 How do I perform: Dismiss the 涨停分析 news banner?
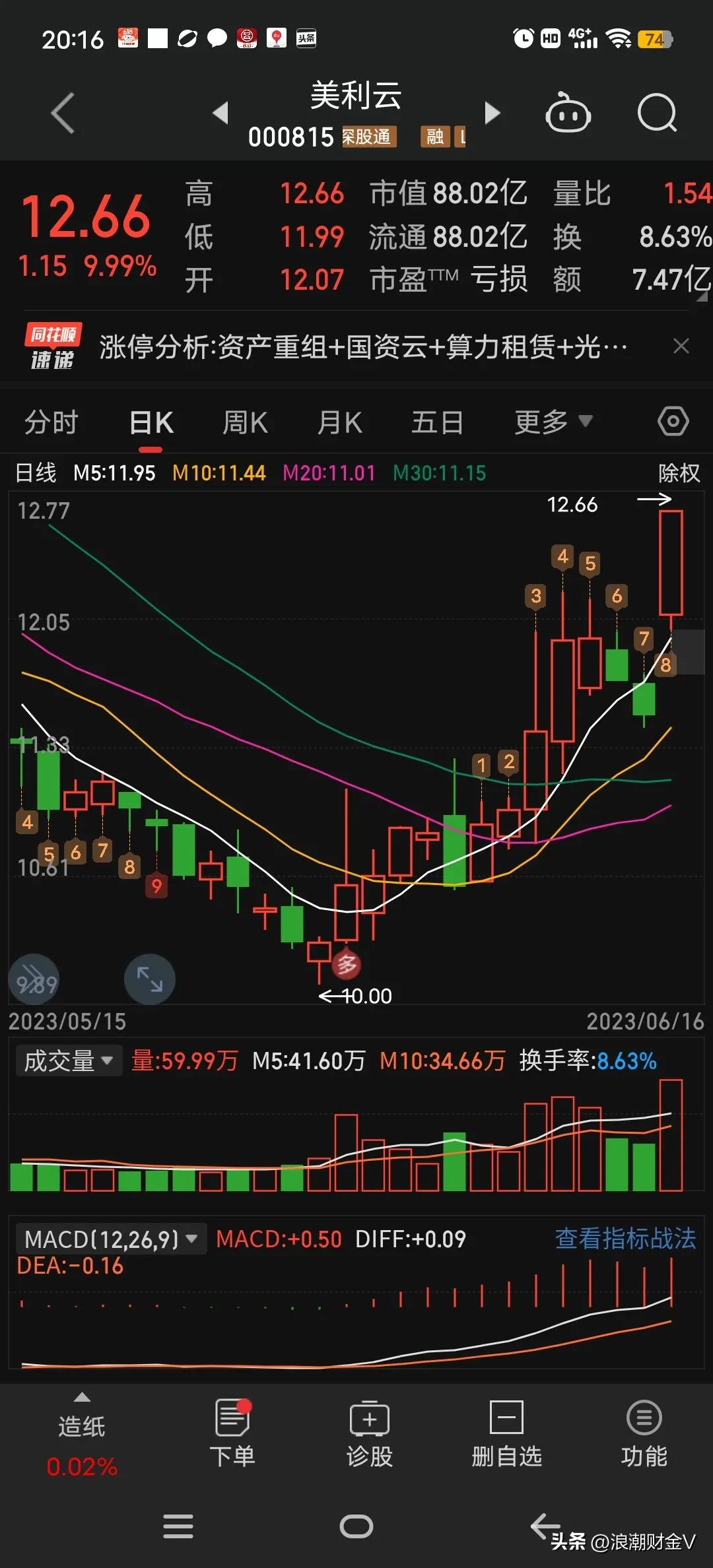681,346
